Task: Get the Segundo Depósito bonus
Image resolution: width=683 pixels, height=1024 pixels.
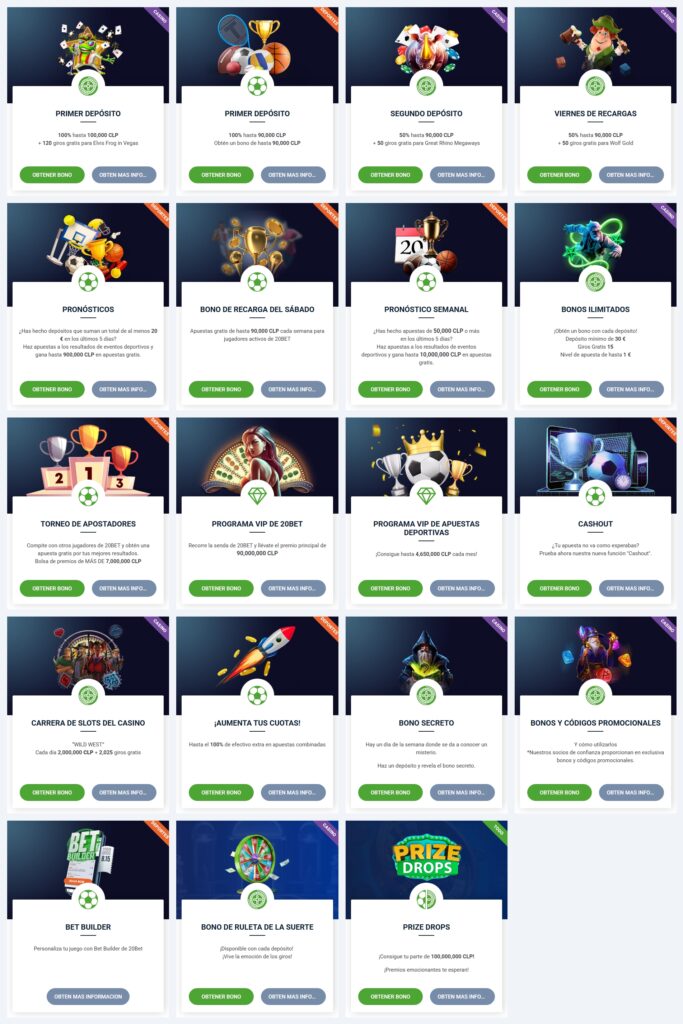Action: tap(390, 175)
